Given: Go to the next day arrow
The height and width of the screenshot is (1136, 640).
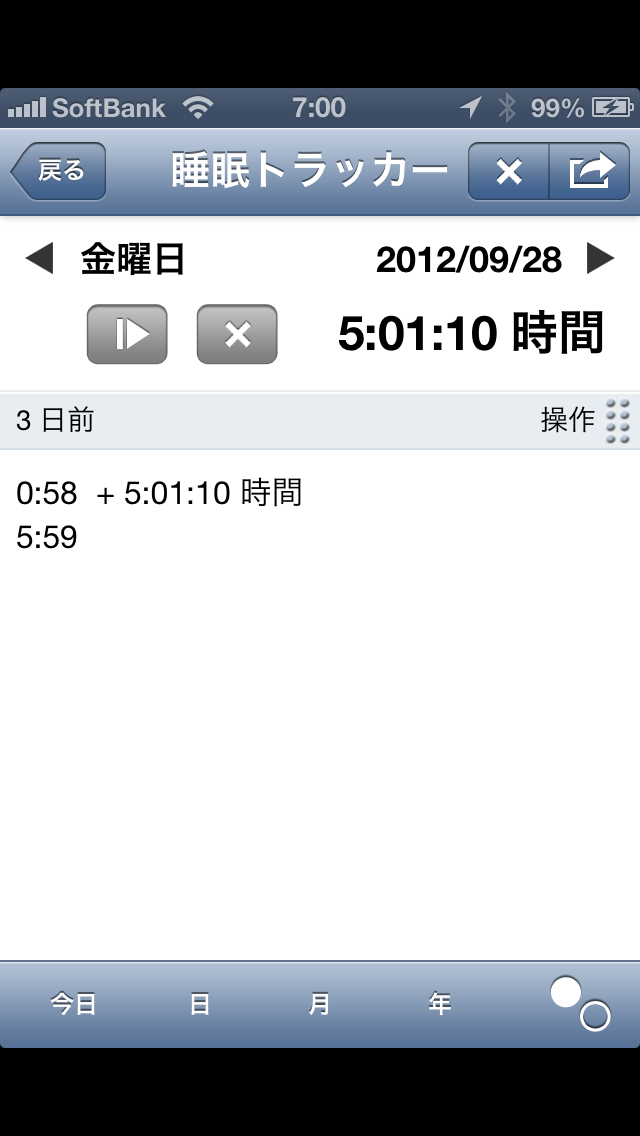Looking at the screenshot, I should point(600,259).
